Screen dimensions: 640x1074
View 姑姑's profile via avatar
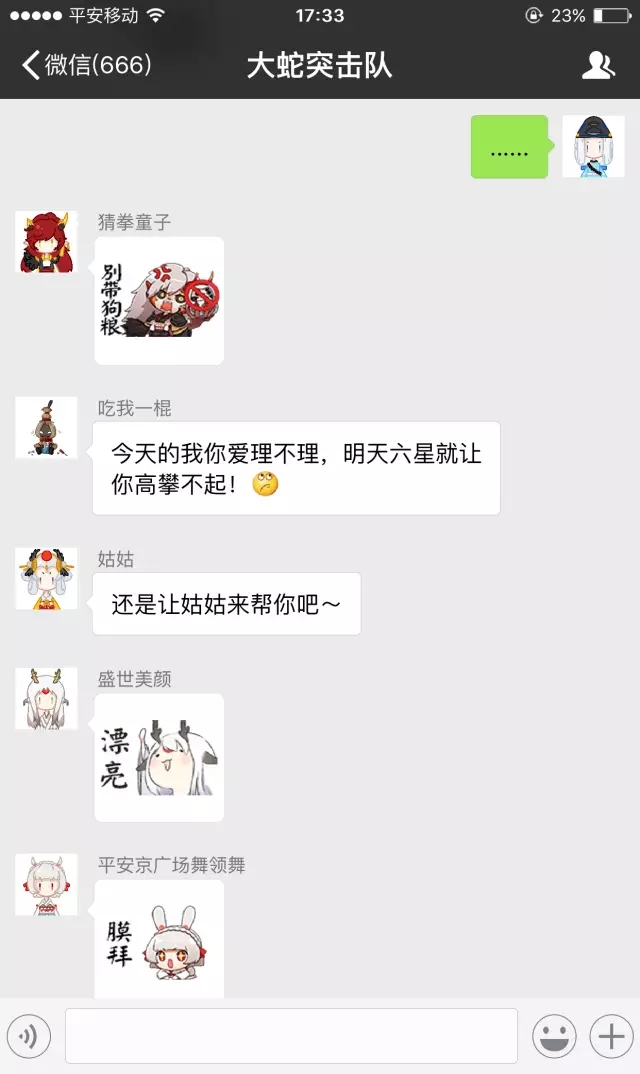46,578
